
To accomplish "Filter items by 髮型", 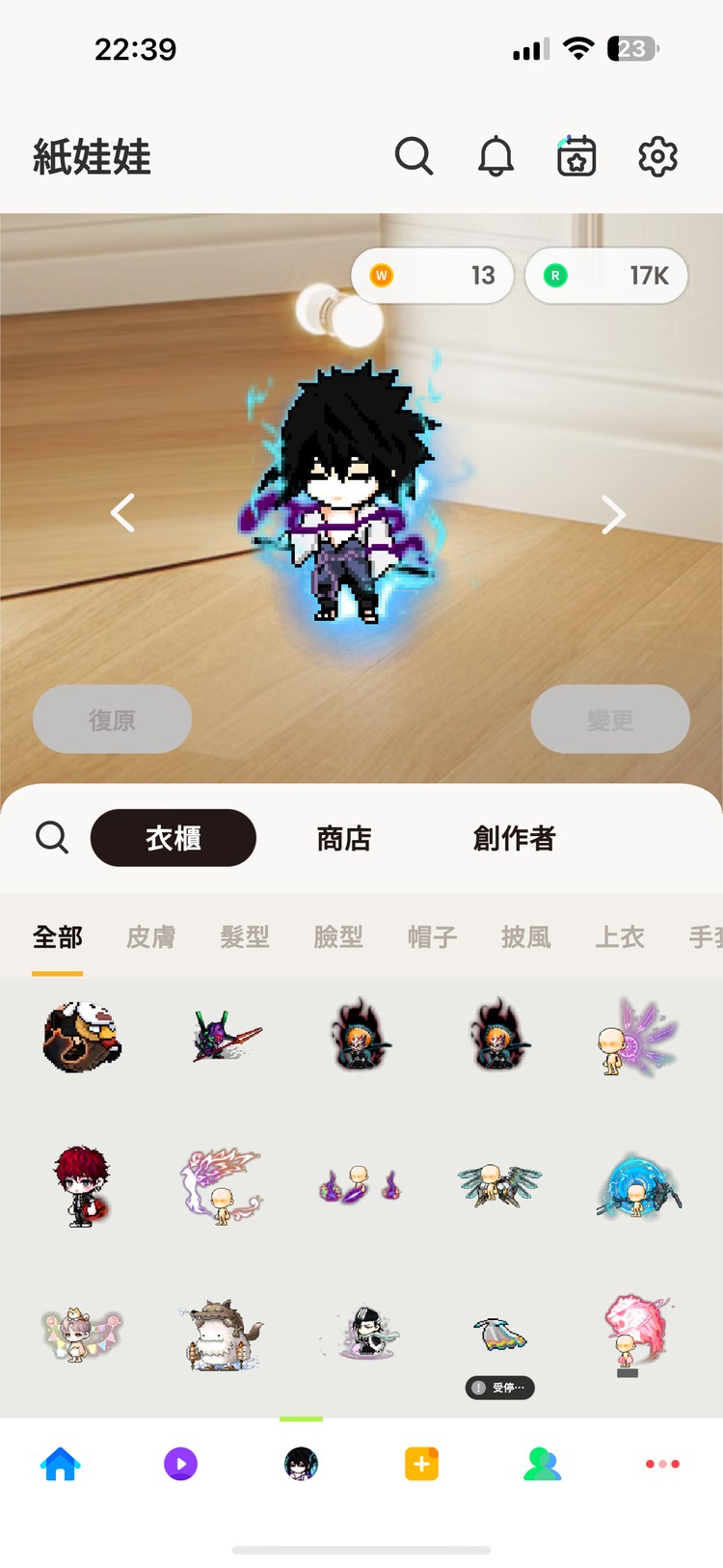I will coord(245,936).
